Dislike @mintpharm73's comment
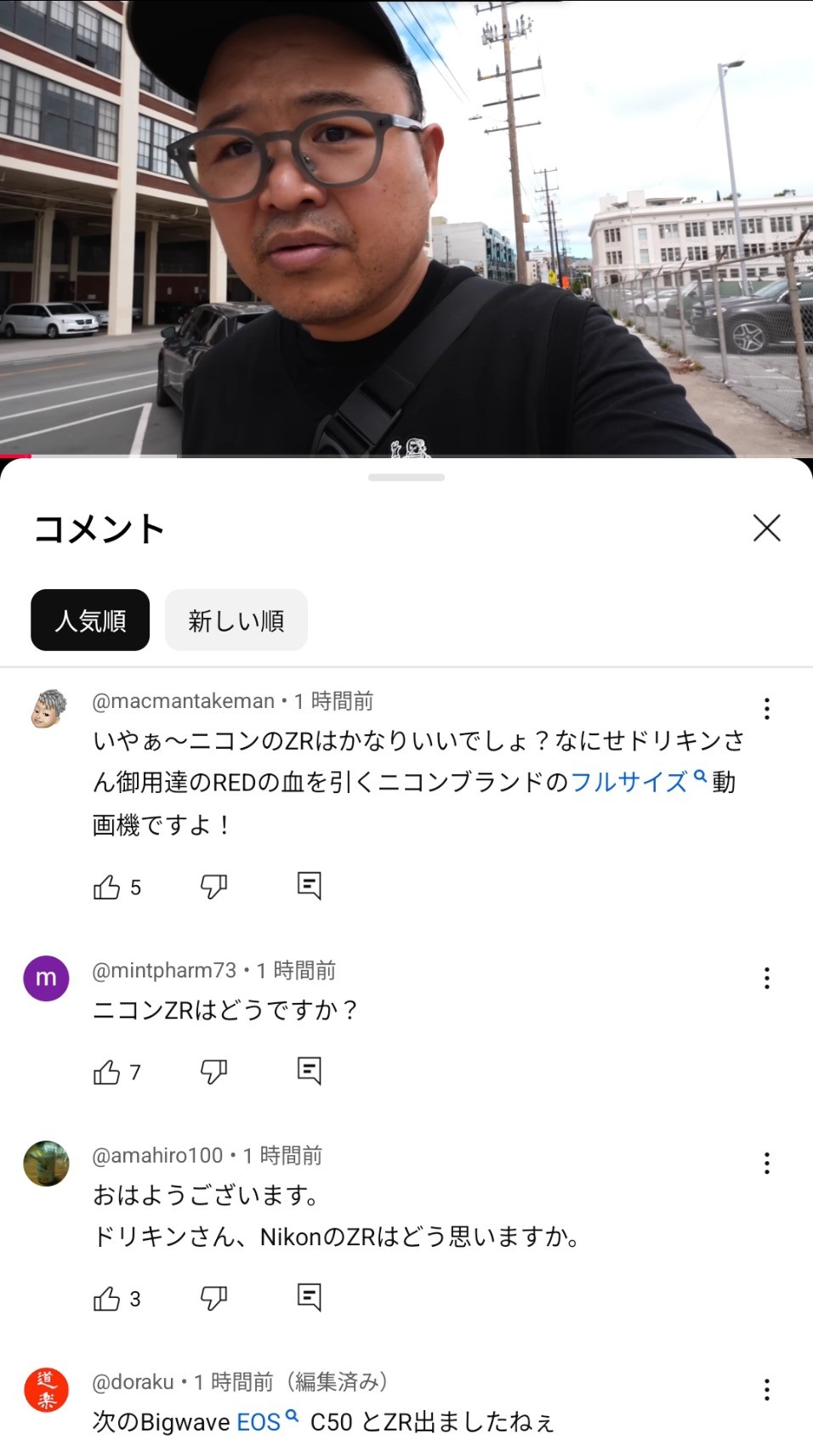813x1456 pixels. tap(213, 1072)
